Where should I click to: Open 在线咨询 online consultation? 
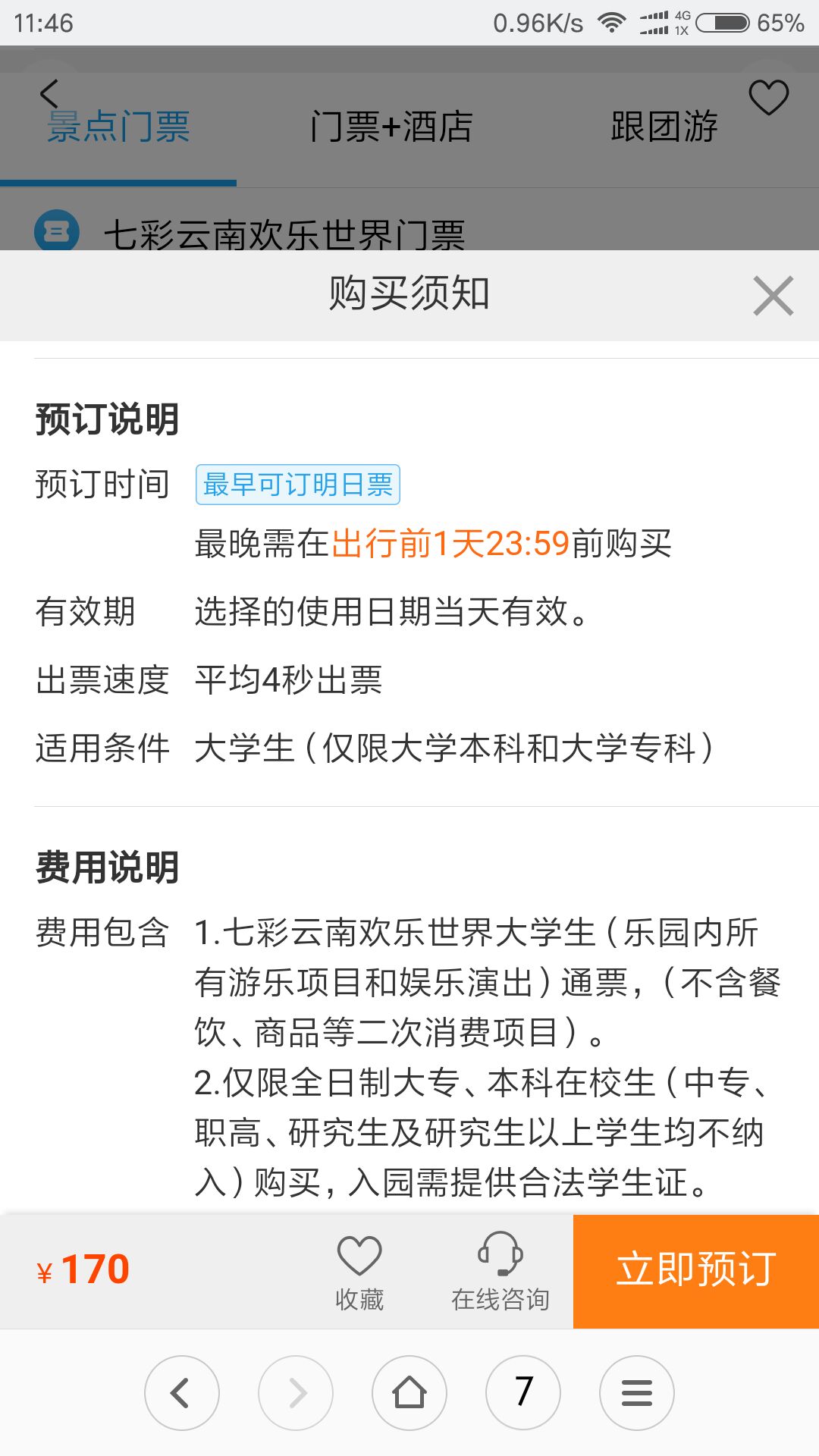coord(500,1272)
